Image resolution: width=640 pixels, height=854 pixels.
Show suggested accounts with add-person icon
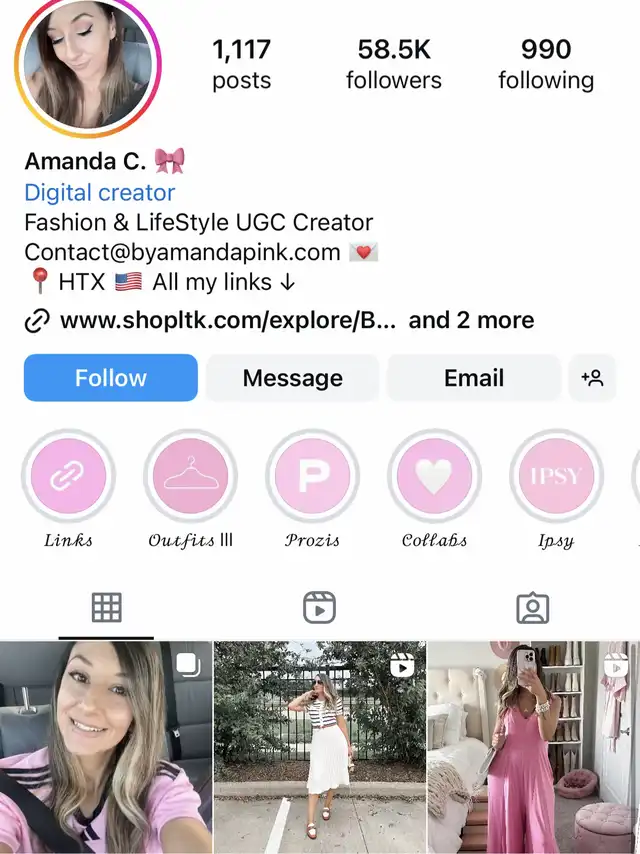click(x=592, y=378)
